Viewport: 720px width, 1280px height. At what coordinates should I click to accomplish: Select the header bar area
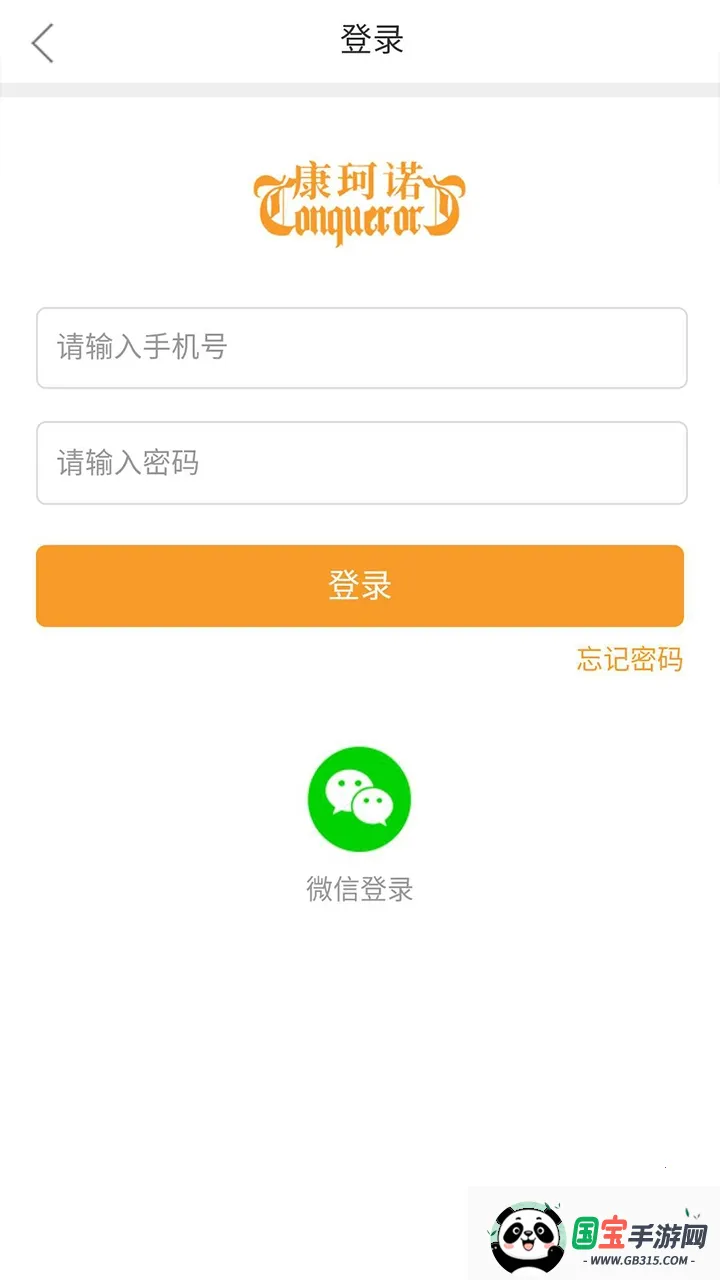point(360,41)
